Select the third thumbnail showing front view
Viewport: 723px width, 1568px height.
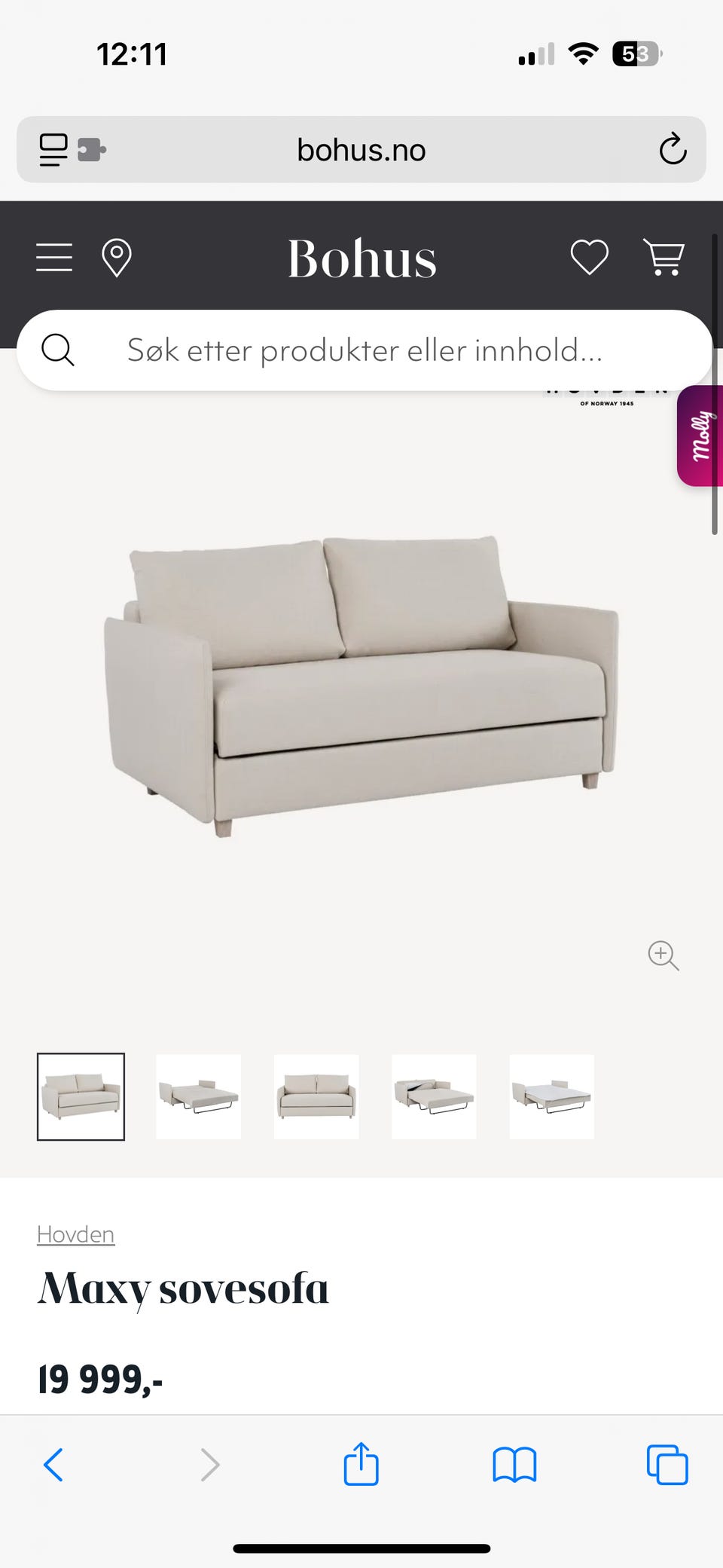click(x=316, y=1096)
